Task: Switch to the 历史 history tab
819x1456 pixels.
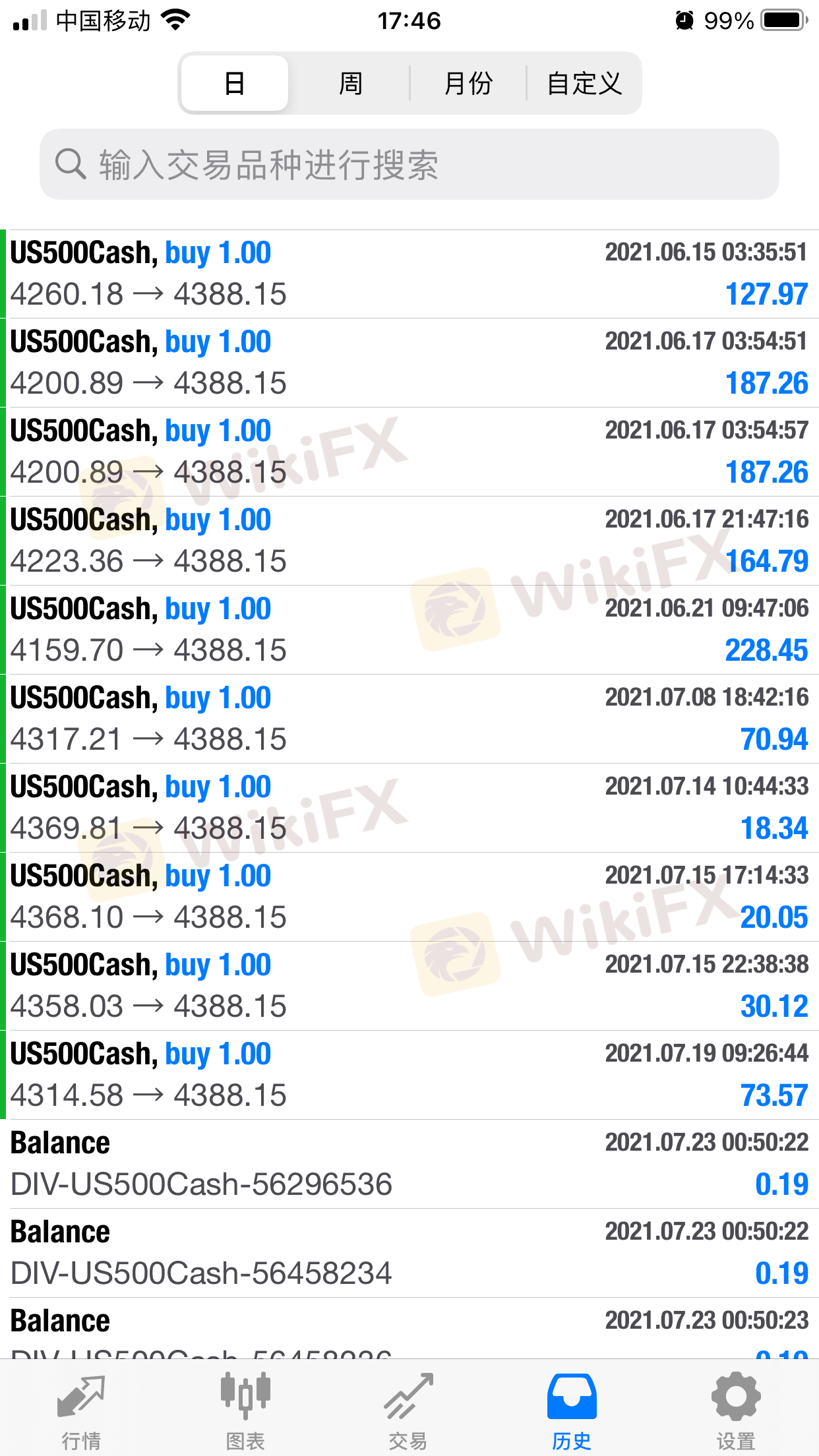Action: 572,1410
